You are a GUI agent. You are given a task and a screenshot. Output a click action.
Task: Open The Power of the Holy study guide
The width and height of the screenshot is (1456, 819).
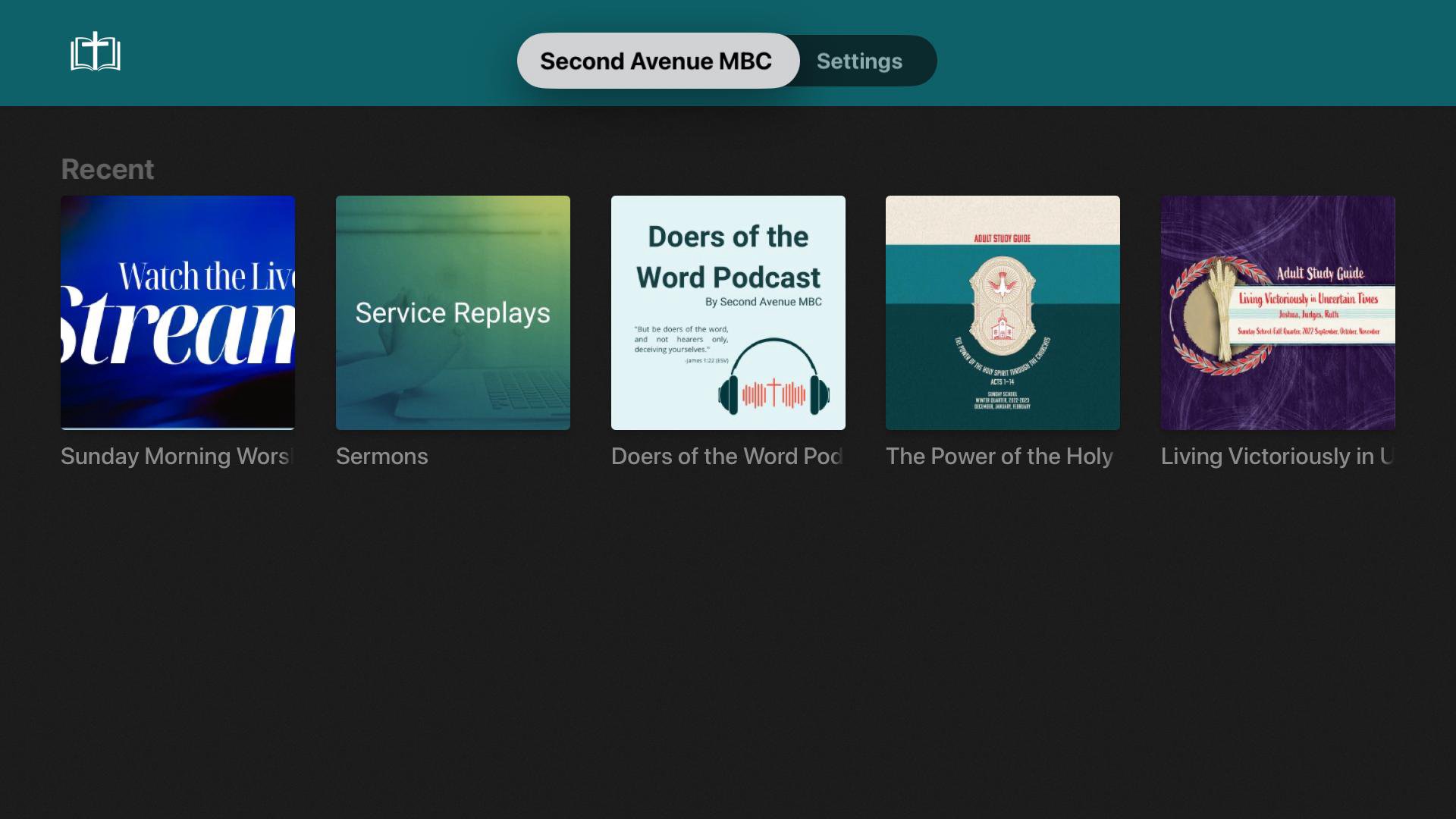coord(1003,312)
